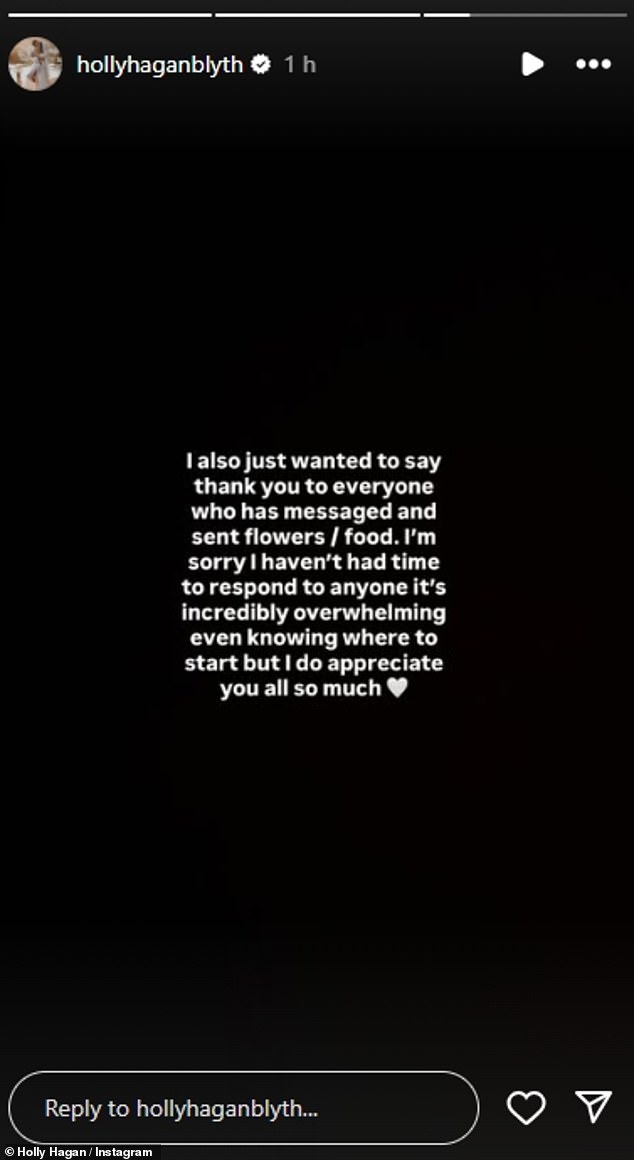Tap the hollyhaganblyth username
Screen dimensions: 634x1160
[161, 64]
